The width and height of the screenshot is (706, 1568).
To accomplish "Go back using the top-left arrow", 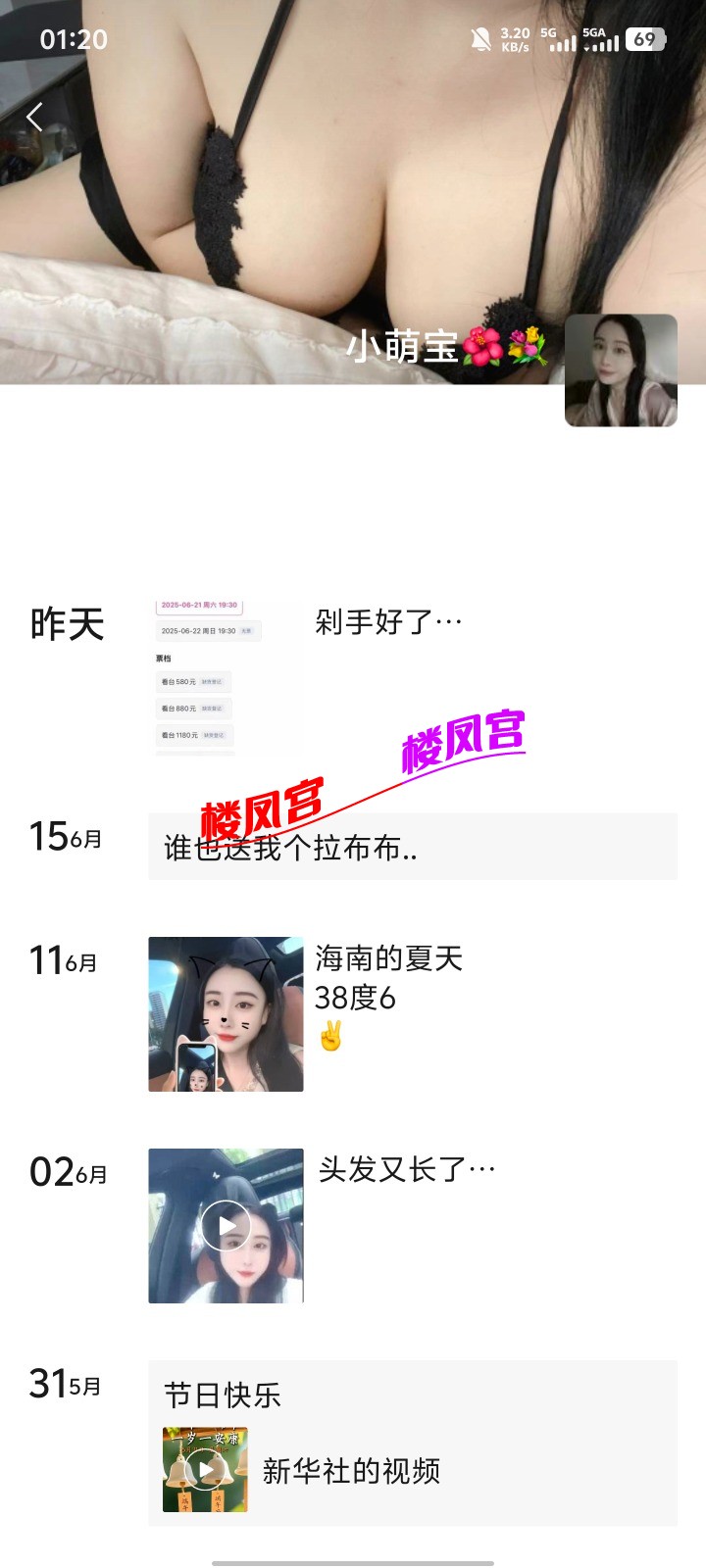I will pos(35,118).
